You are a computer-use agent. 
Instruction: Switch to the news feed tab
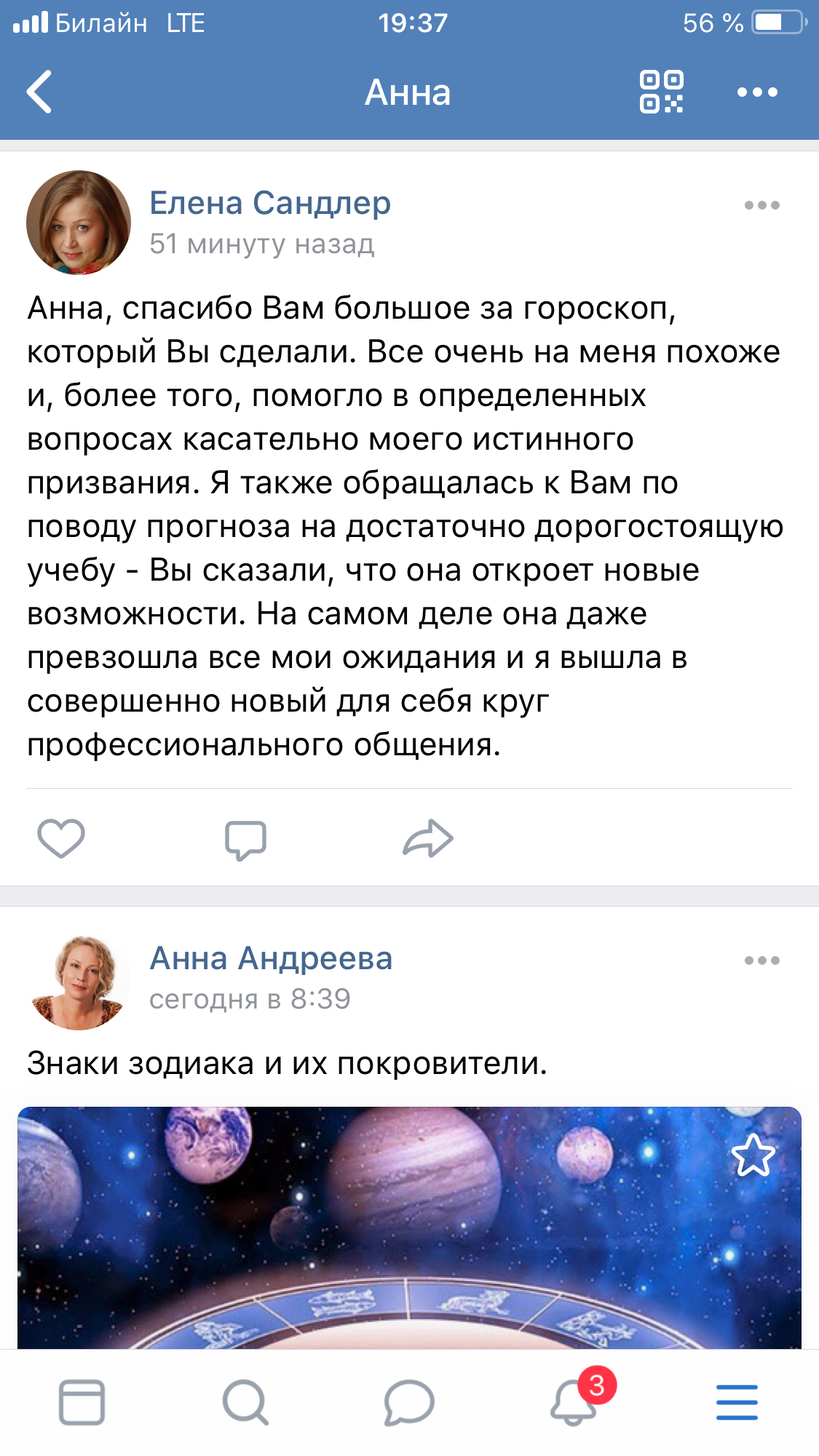click(82, 1402)
